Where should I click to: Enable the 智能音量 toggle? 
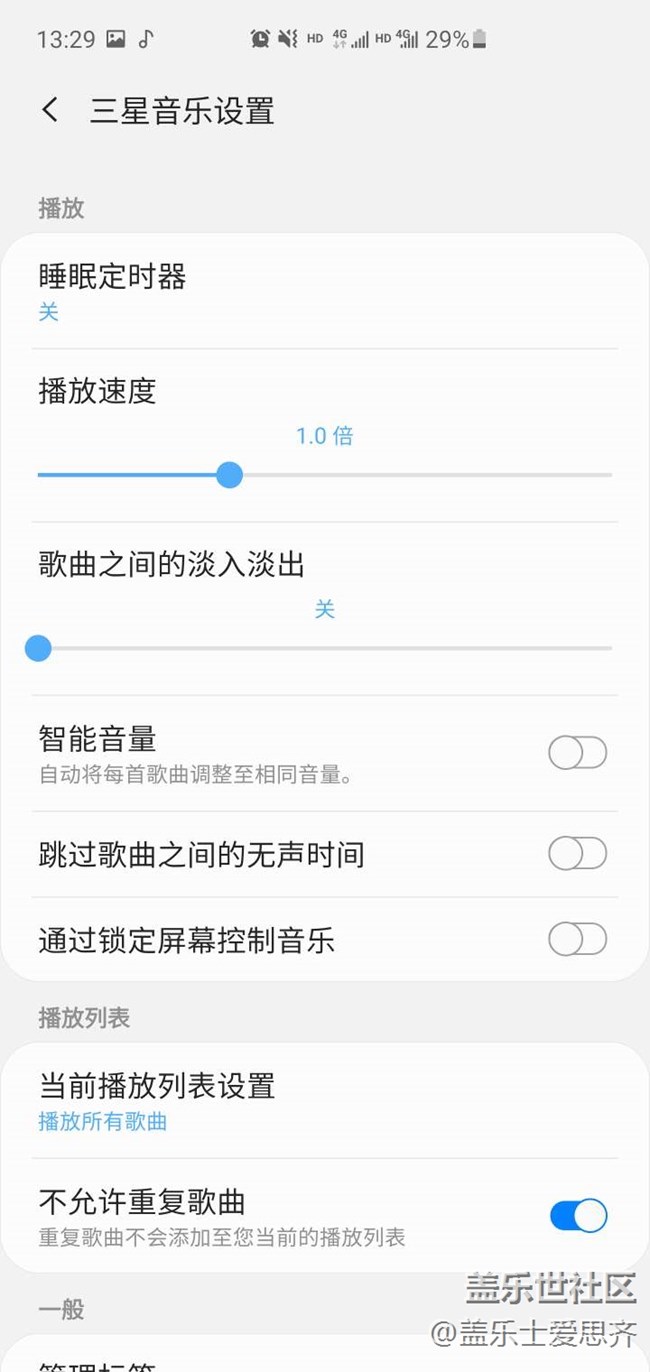(x=577, y=753)
